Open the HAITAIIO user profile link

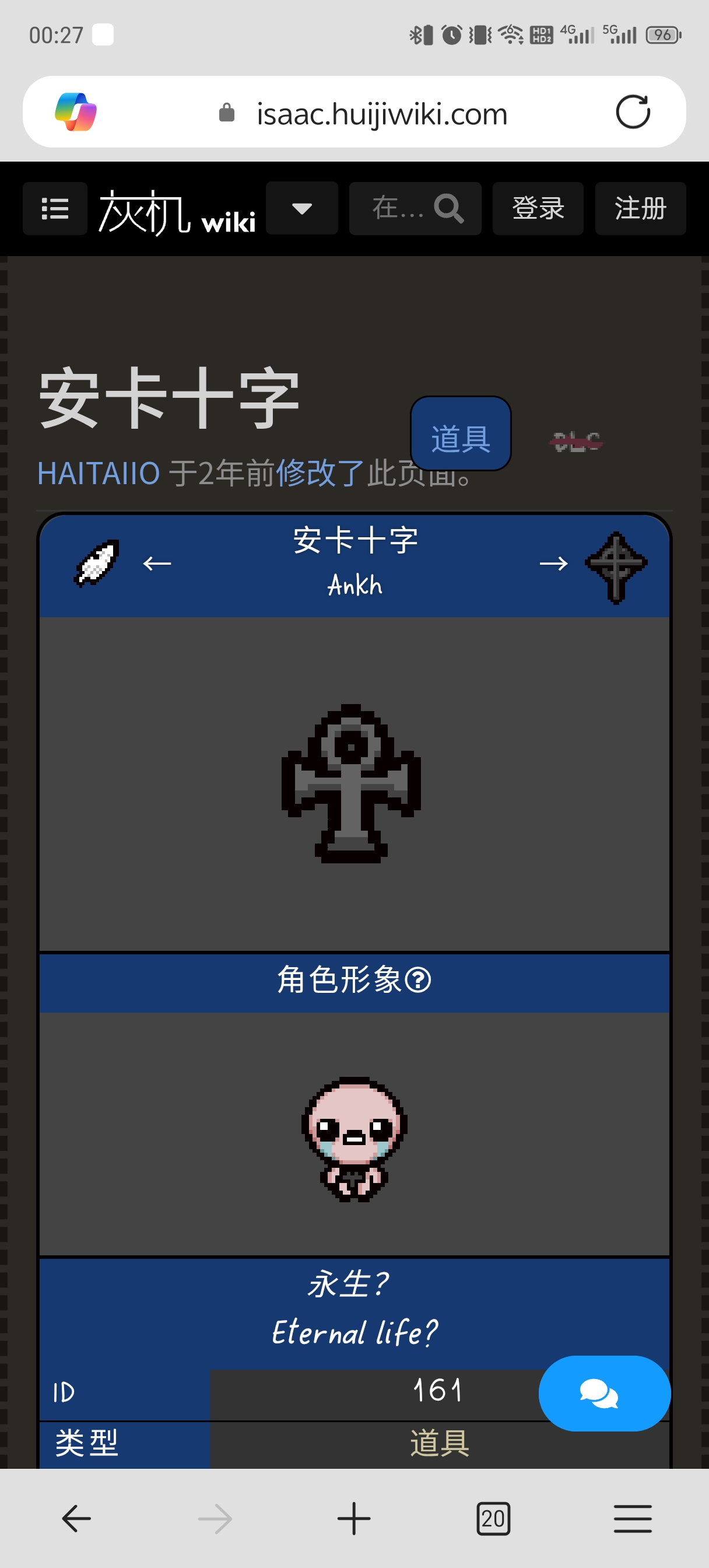pos(99,473)
